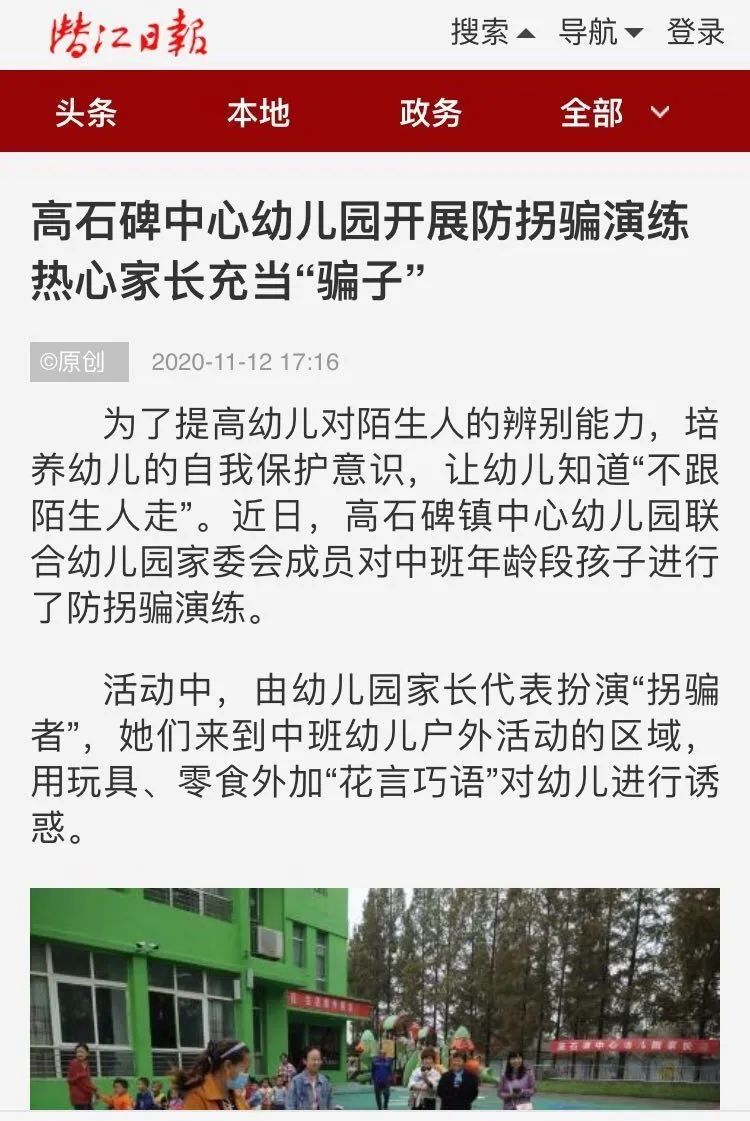The height and width of the screenshot is (1121, 750).
Task: Tap the 潜江日报 masthead to go home
Action: coord(130,34)
